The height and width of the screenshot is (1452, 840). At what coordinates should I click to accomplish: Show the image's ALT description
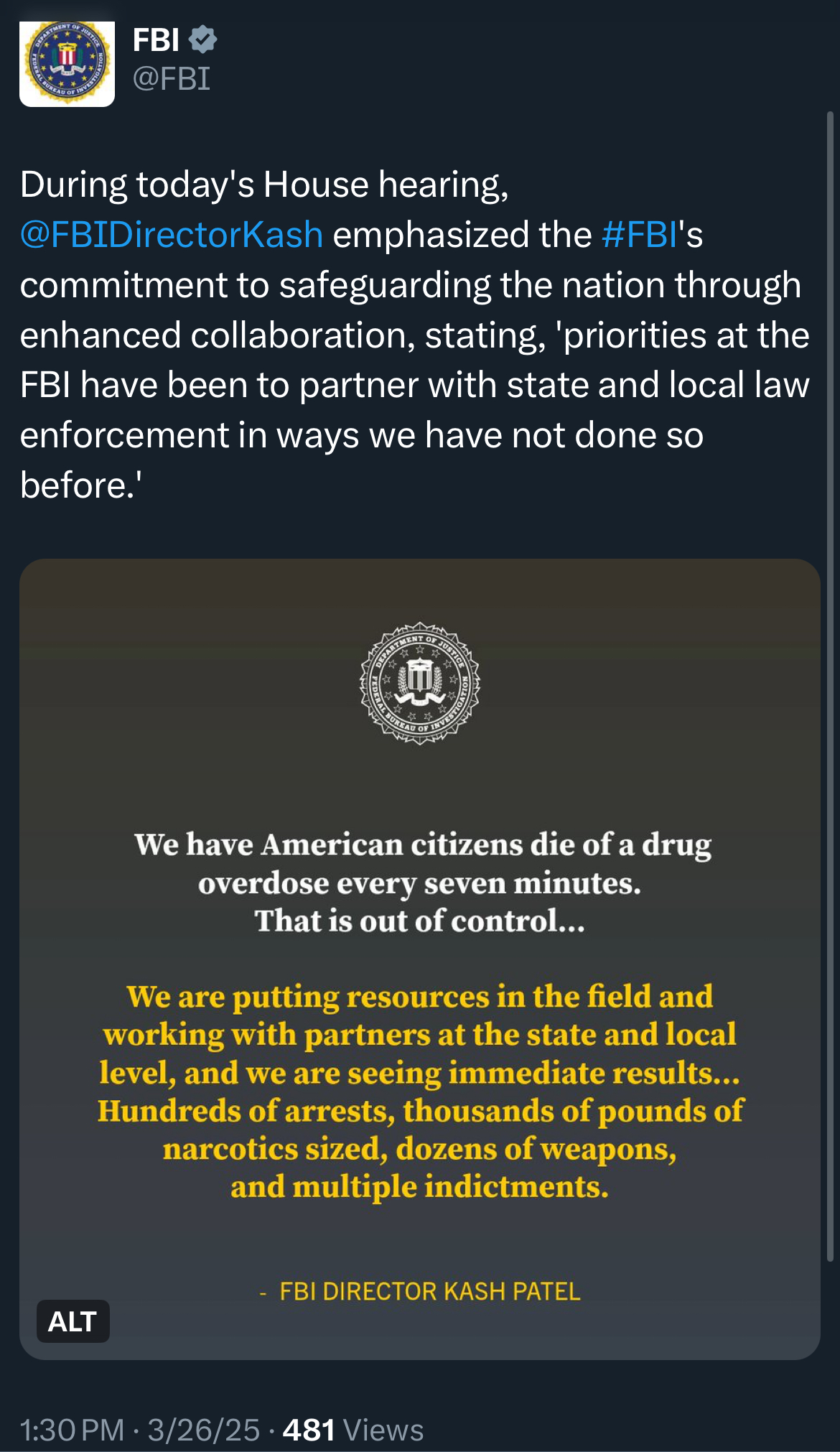point(73,1321)
